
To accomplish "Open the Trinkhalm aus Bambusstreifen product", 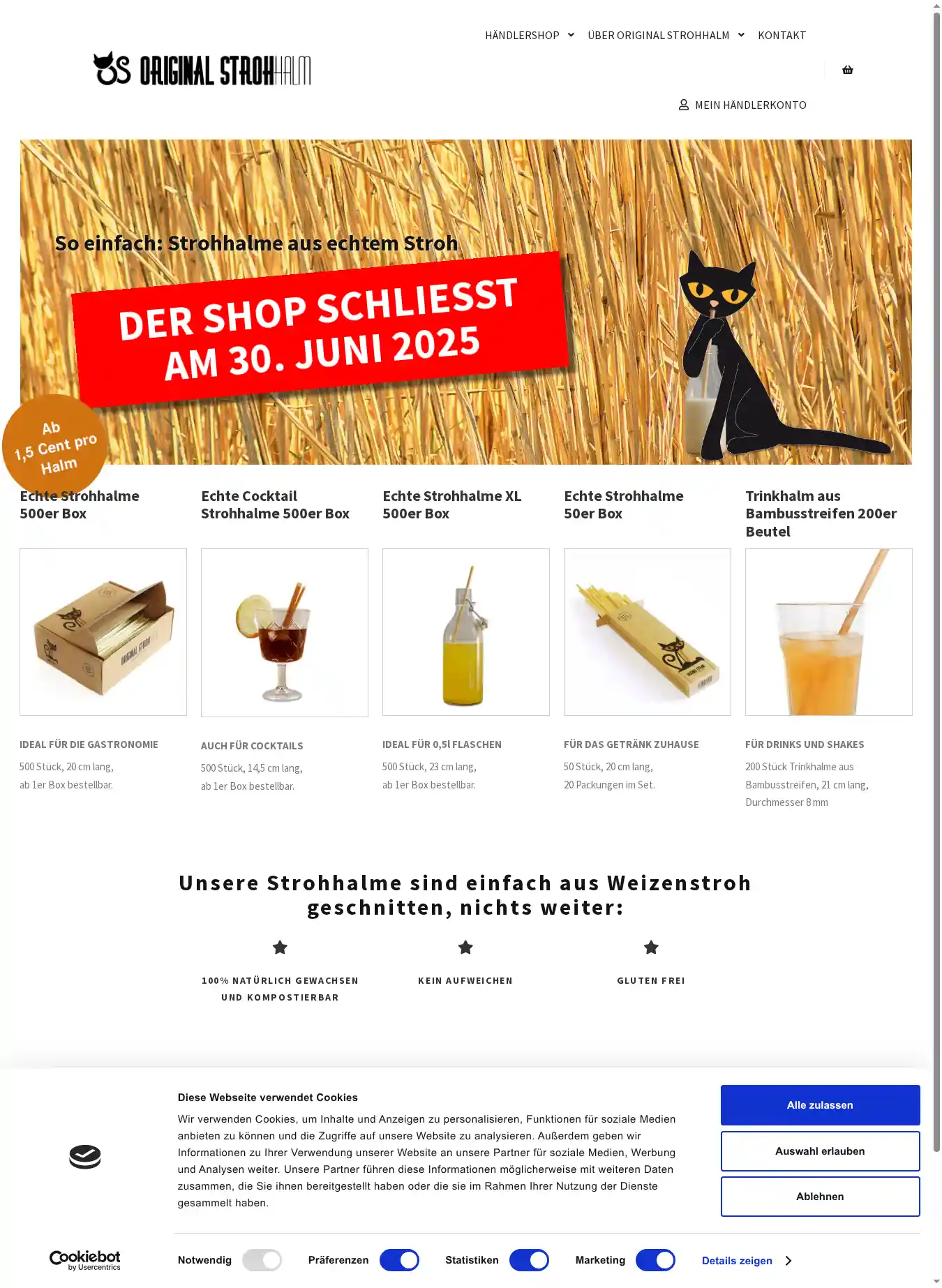I will pyautogui.click(x=829, y=631).
